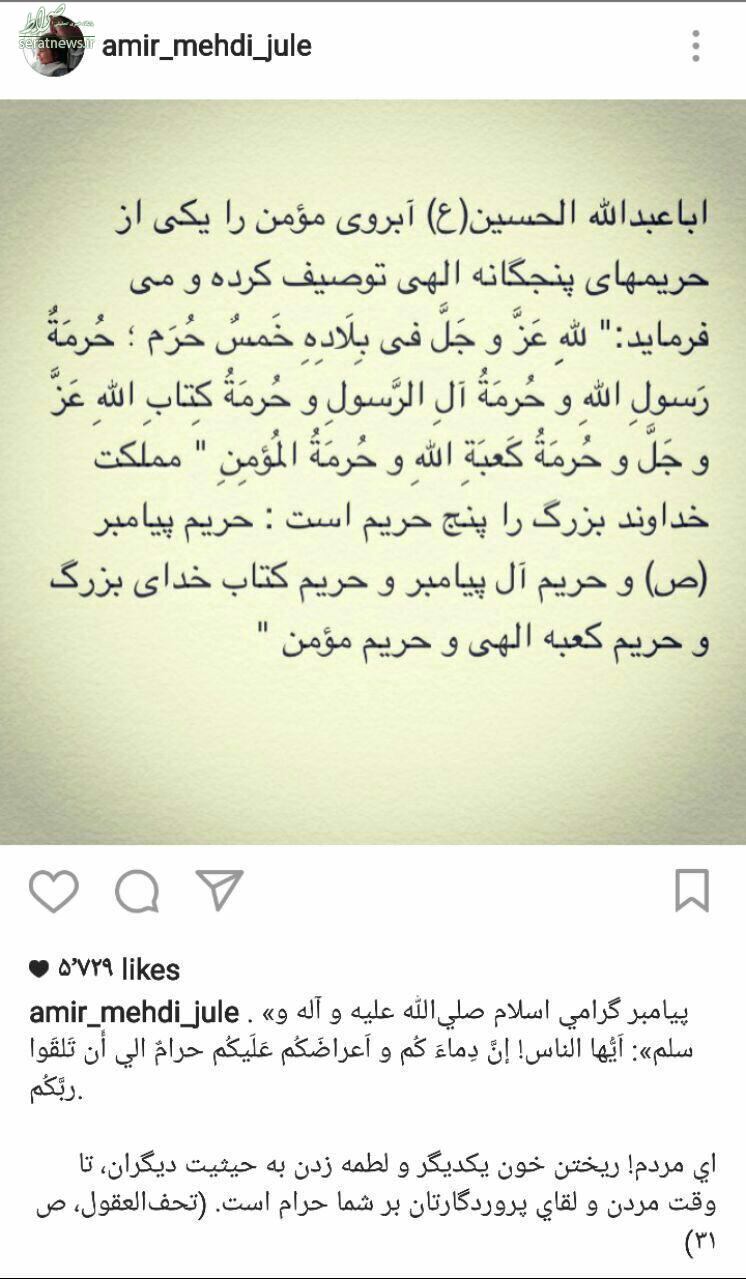Open the comments on this post

pyautogui.click(x=137, y=890)
